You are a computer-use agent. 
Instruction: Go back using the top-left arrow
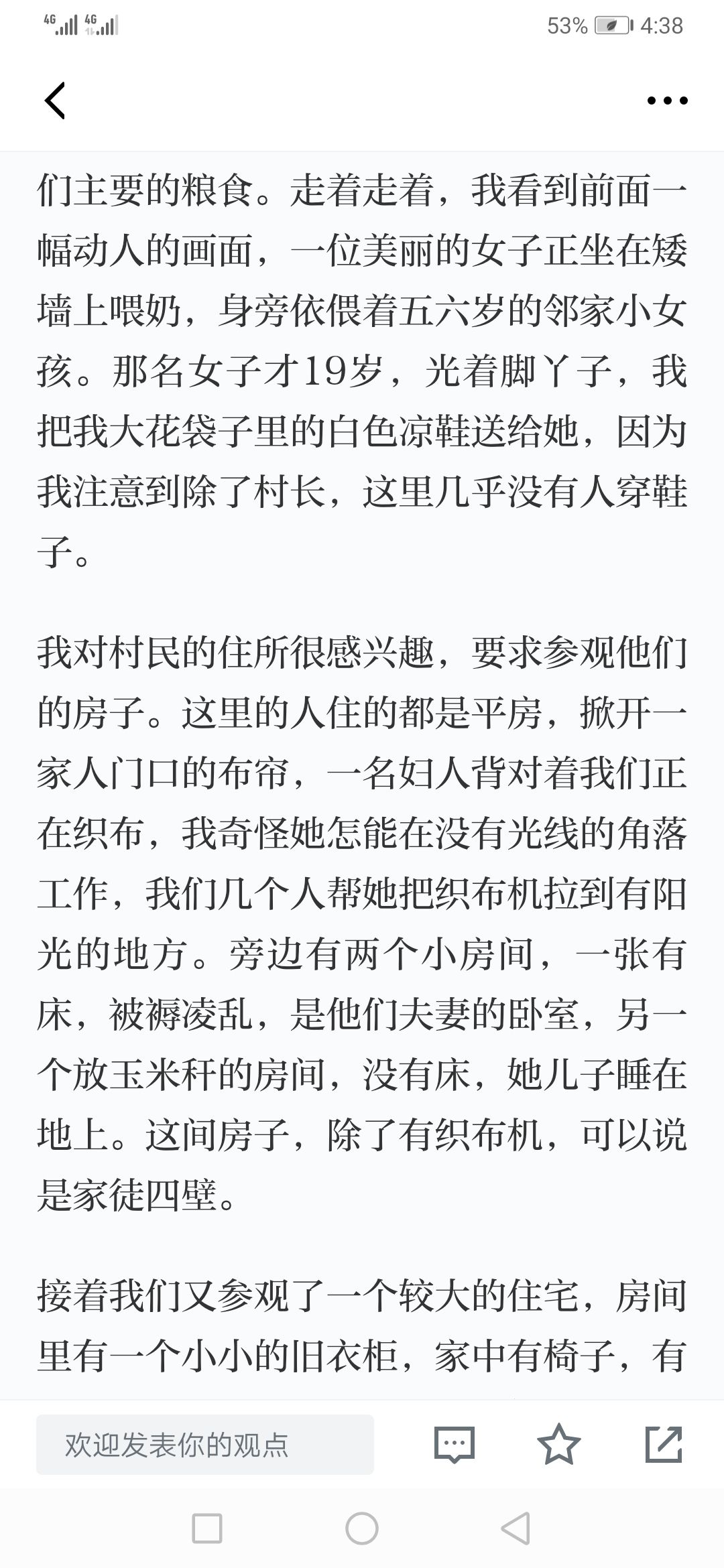point(55,101)
